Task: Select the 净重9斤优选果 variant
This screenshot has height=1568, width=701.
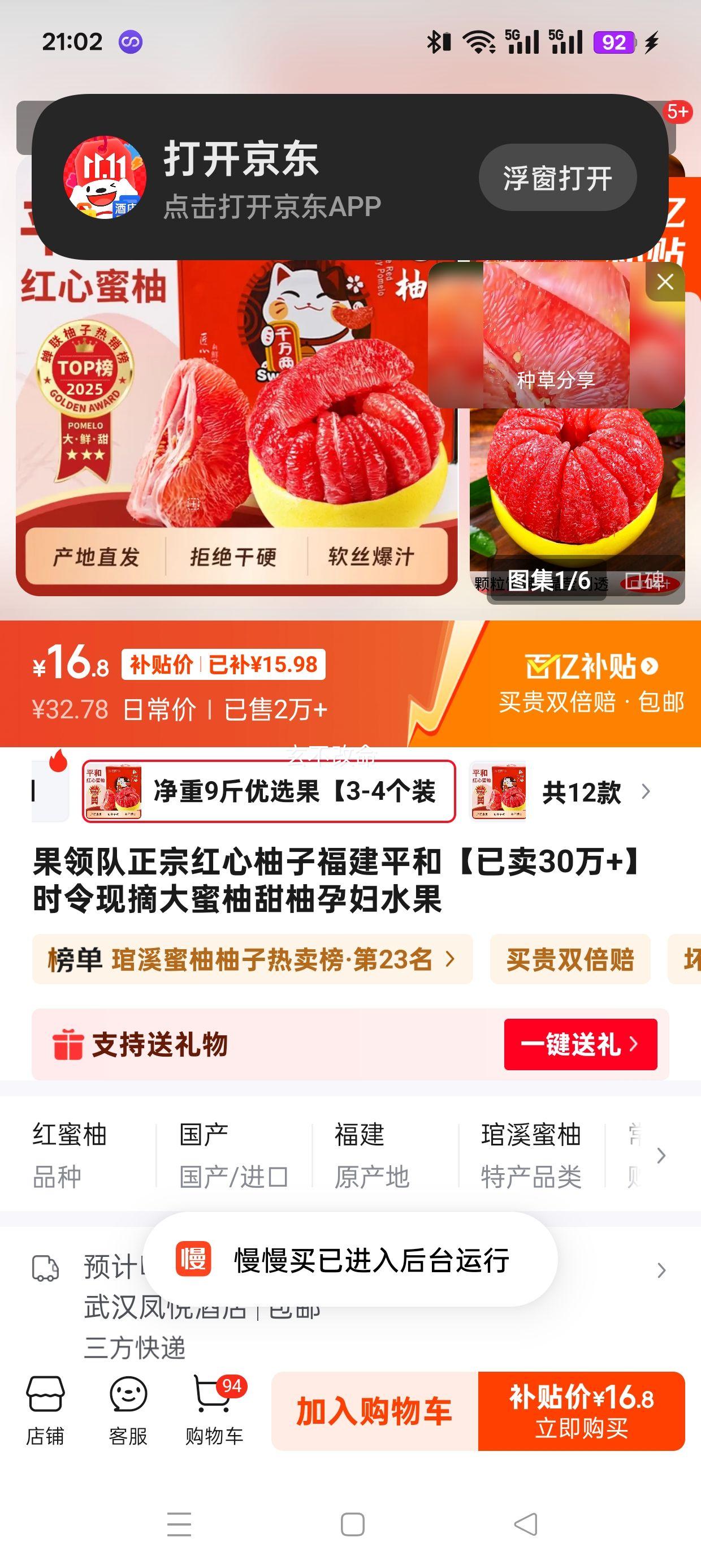Action: coord(269,791)
